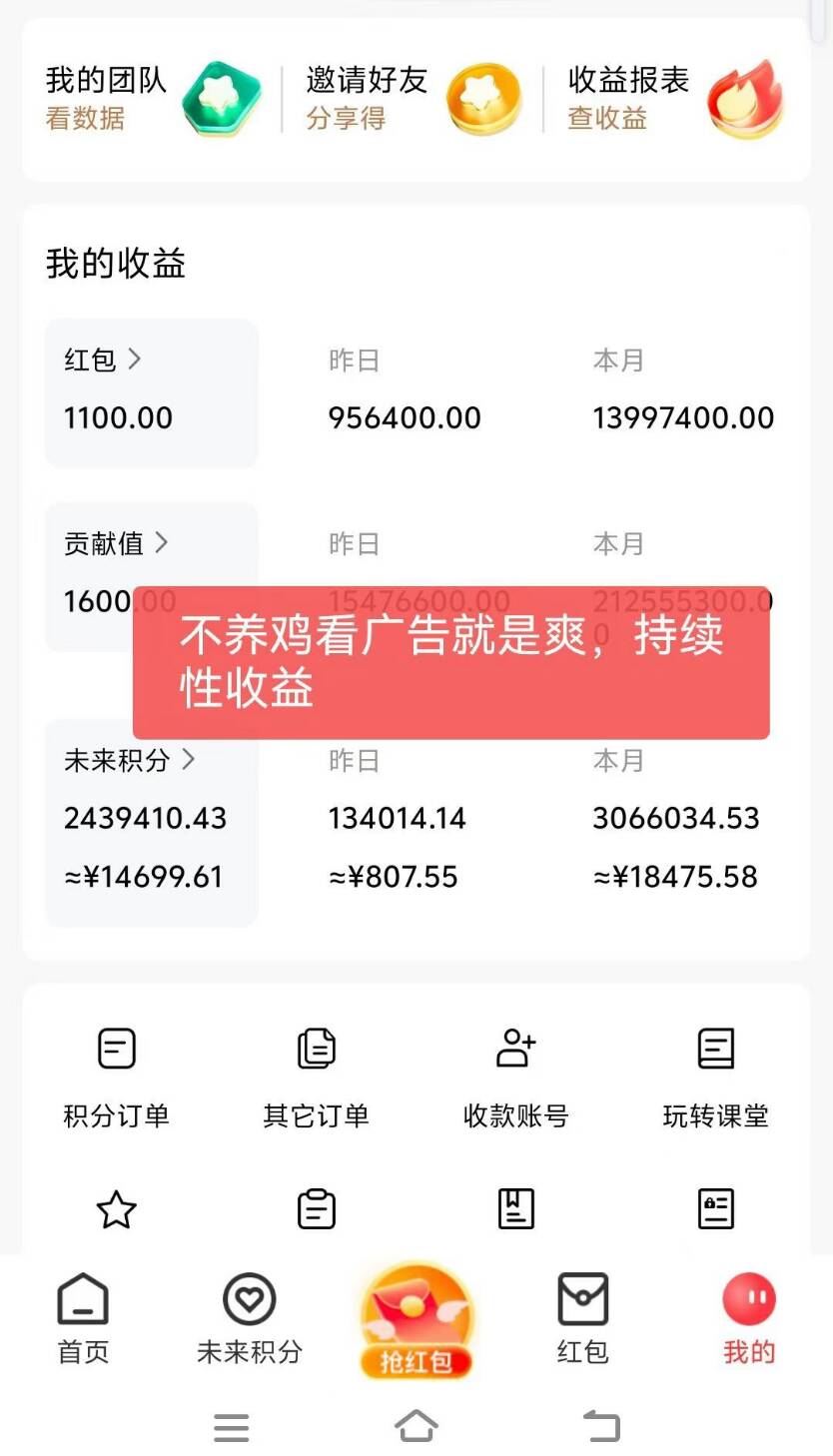Viewport: 833px width, 1456px height.
Task: Open 我的团队 to view data
Action: [153, 98]
